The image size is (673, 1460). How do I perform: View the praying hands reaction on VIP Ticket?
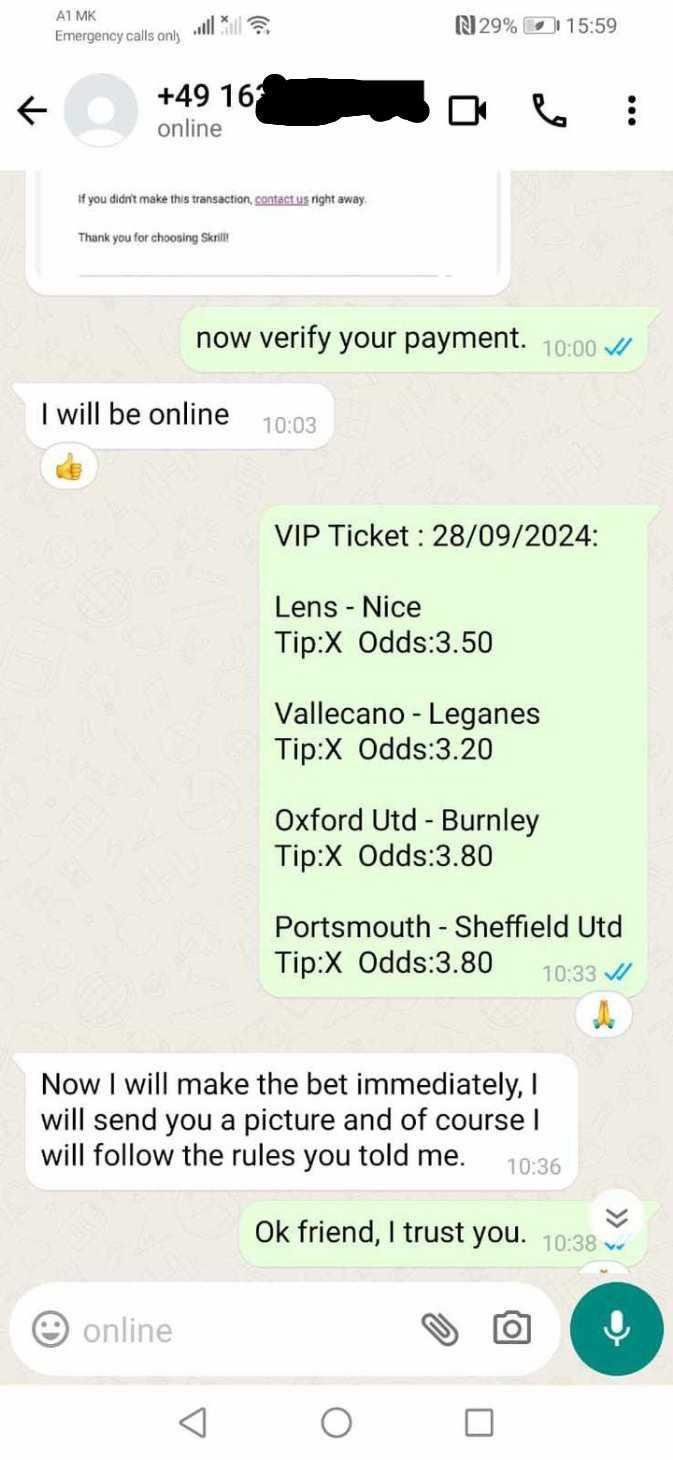[x=605, y=1016]
